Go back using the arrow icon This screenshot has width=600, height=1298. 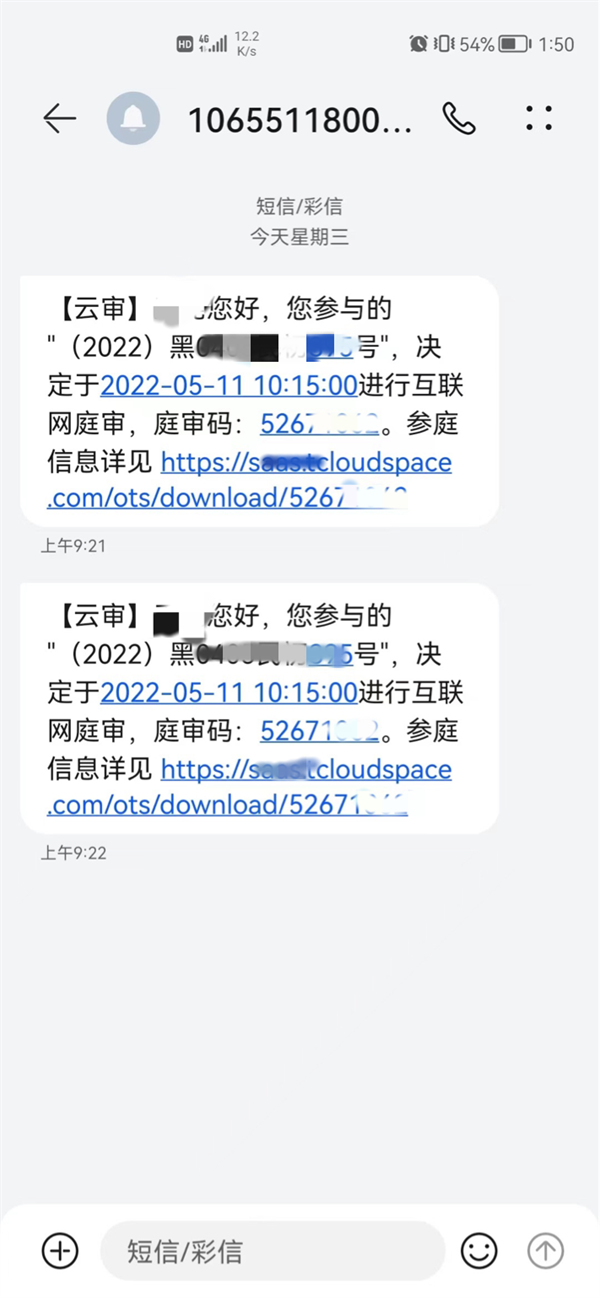(x=60, y=119)
